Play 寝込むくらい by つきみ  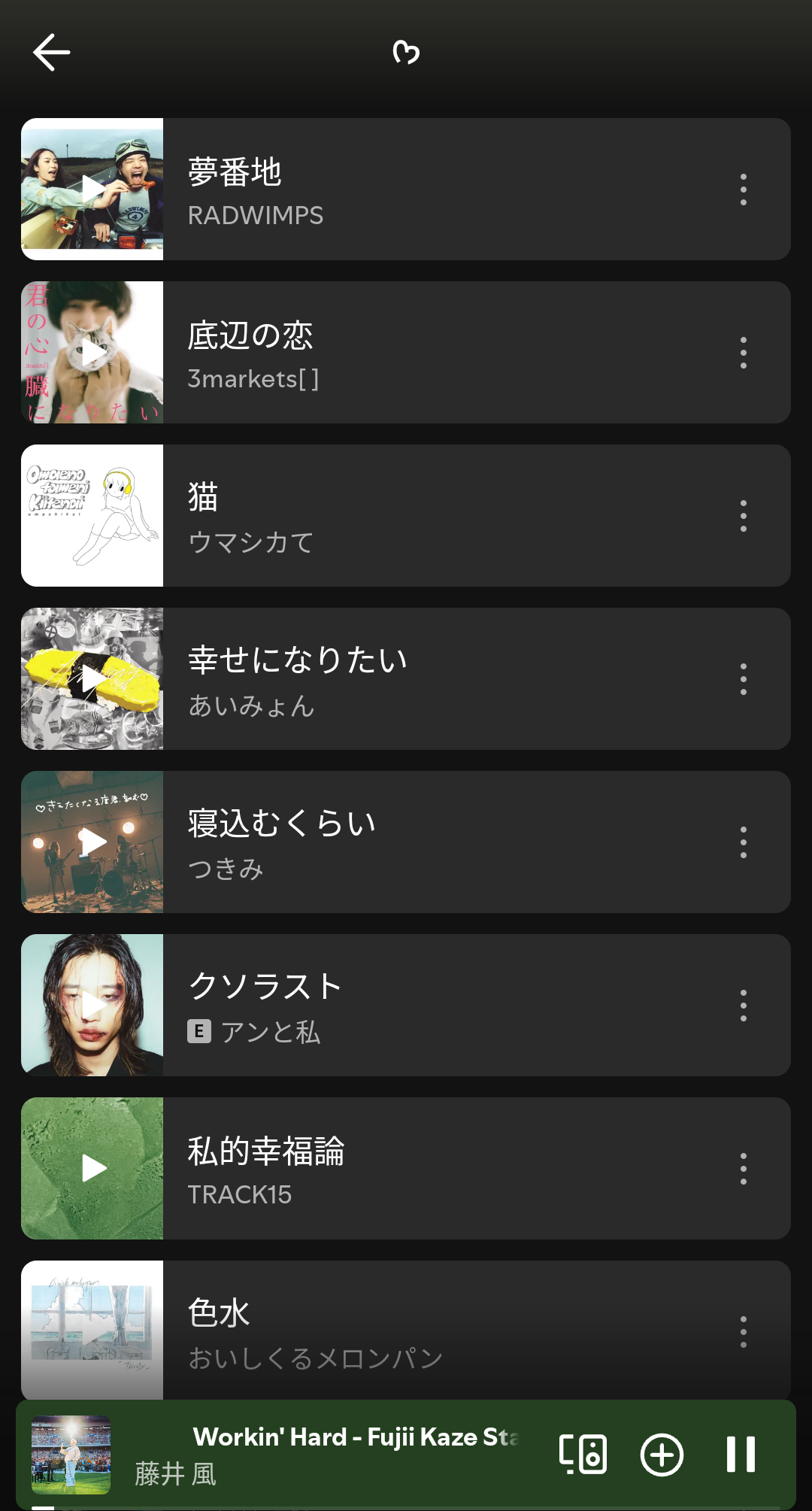tap(92, 842)
